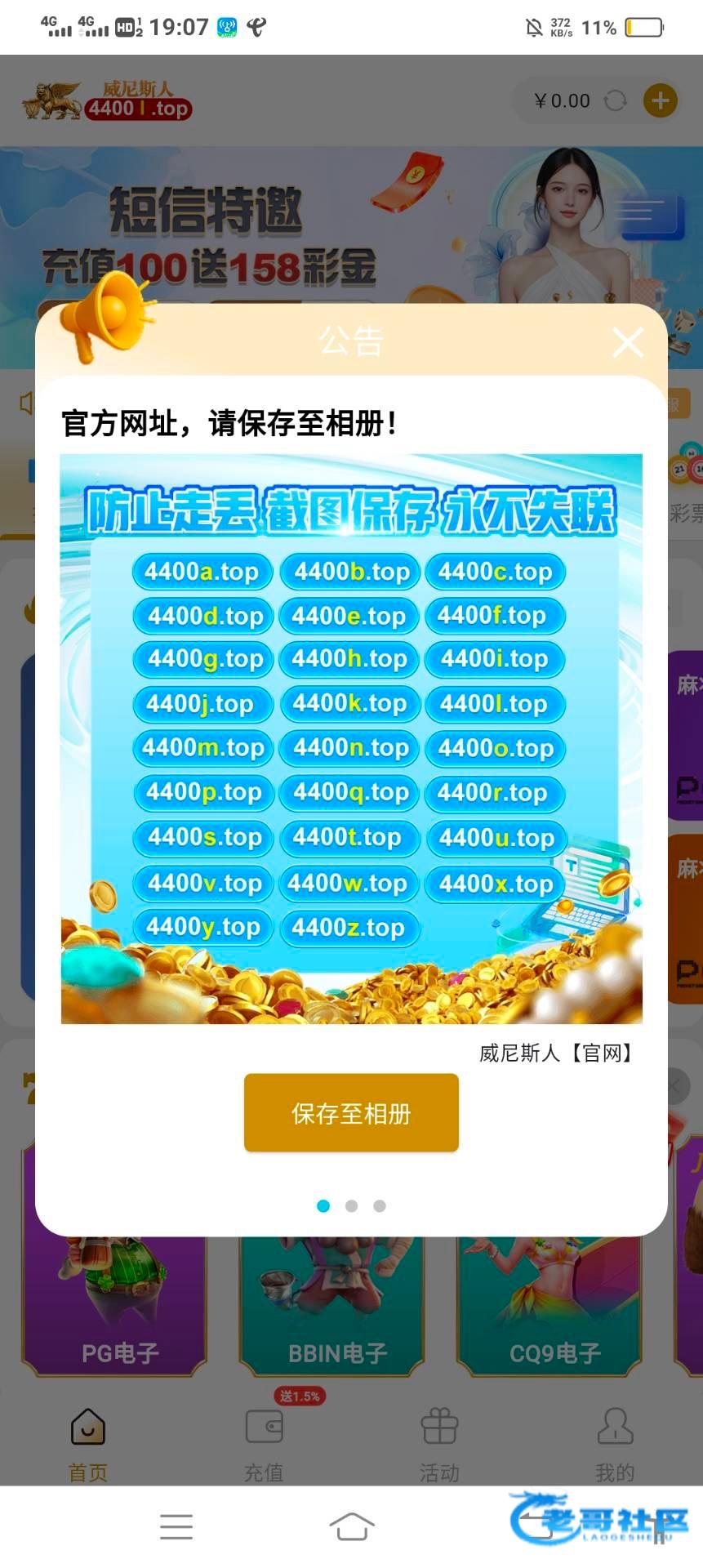This screenshot has width=703, height=1568.
Task: Open the 充值 tab
Action: (264, 1444)
